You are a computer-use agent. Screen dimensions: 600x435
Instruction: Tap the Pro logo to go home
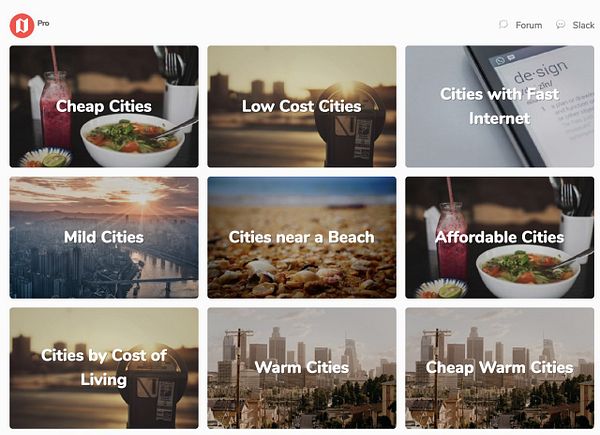[22, 23]
